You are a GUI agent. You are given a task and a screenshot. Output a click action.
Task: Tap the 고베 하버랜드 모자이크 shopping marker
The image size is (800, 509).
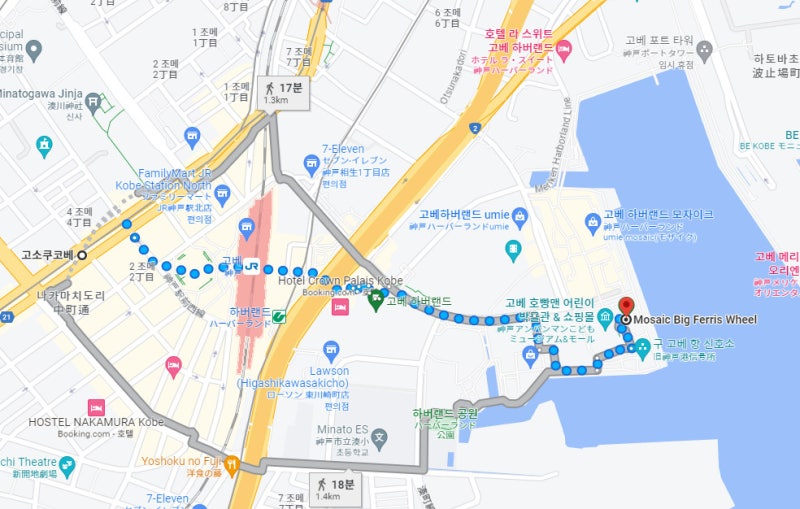(592, 216)
